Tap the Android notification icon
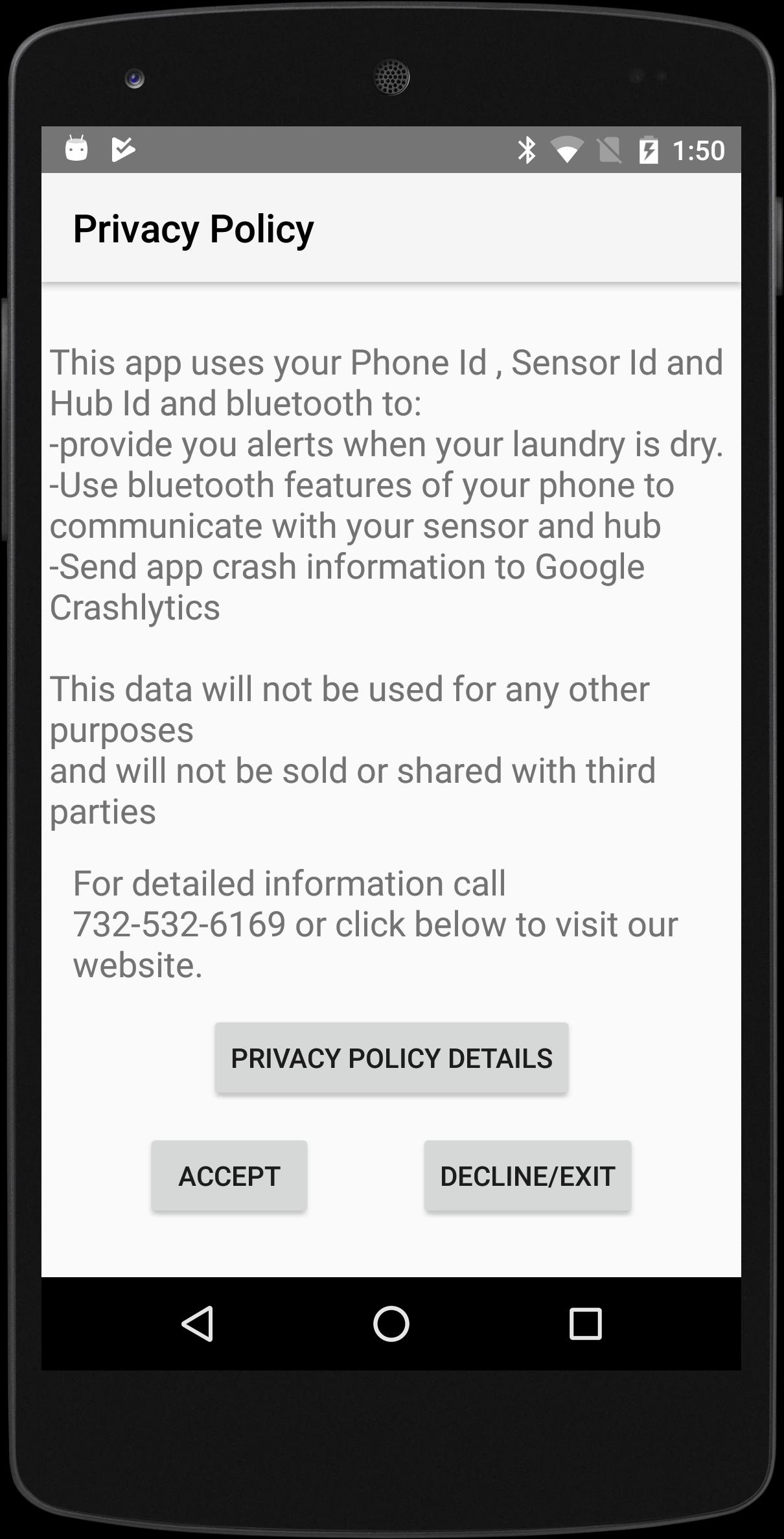Image resolution: width=784 pixels, height=1539 pixels. click(x=76, y=148)
